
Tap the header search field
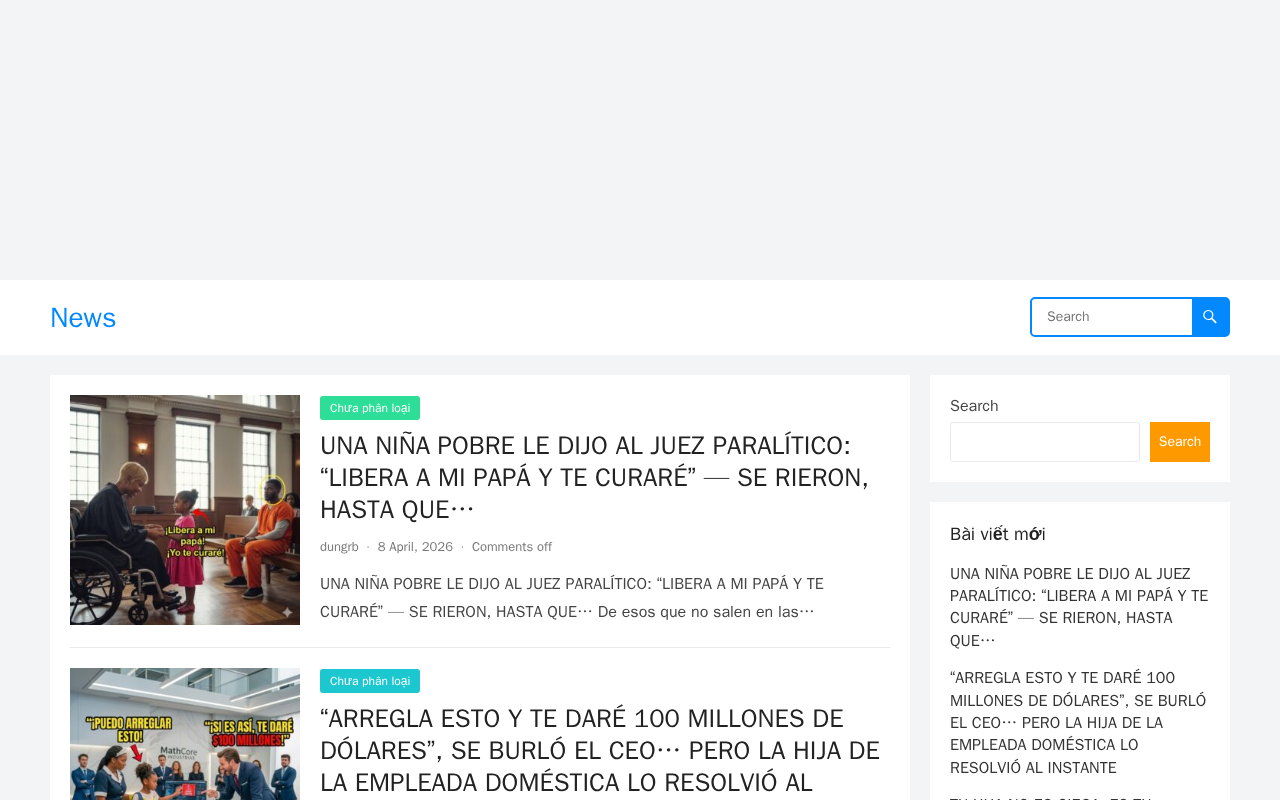(x=1111, y=317)
